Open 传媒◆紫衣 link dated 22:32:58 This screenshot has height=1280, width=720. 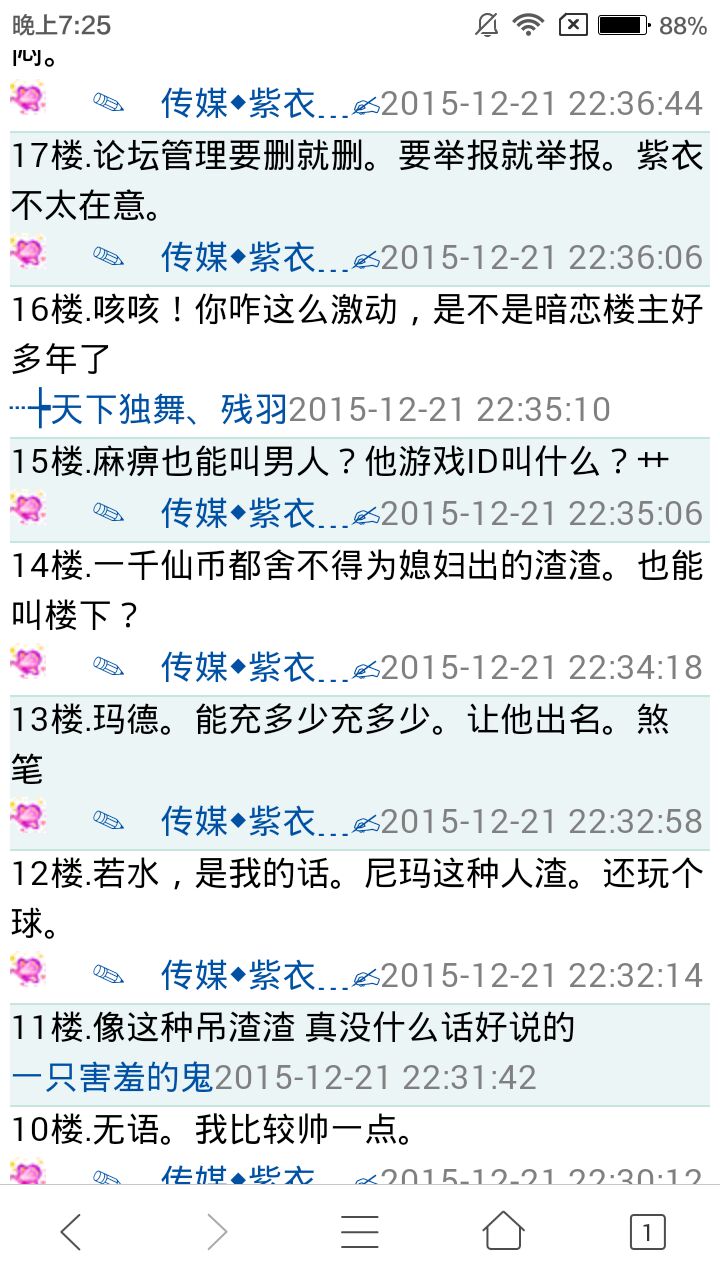click(255, 821)
